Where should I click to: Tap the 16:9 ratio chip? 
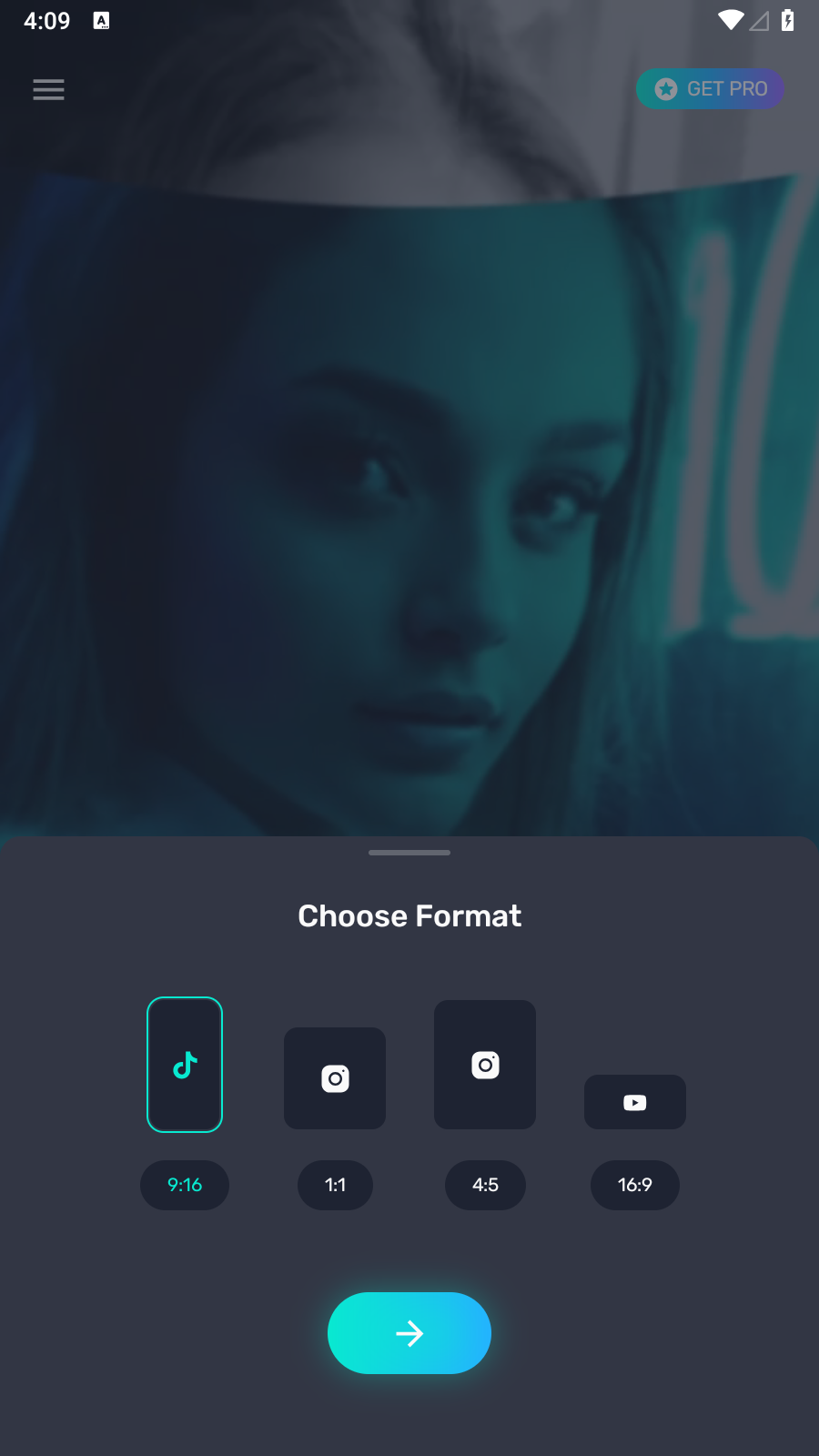point(635,1185)
